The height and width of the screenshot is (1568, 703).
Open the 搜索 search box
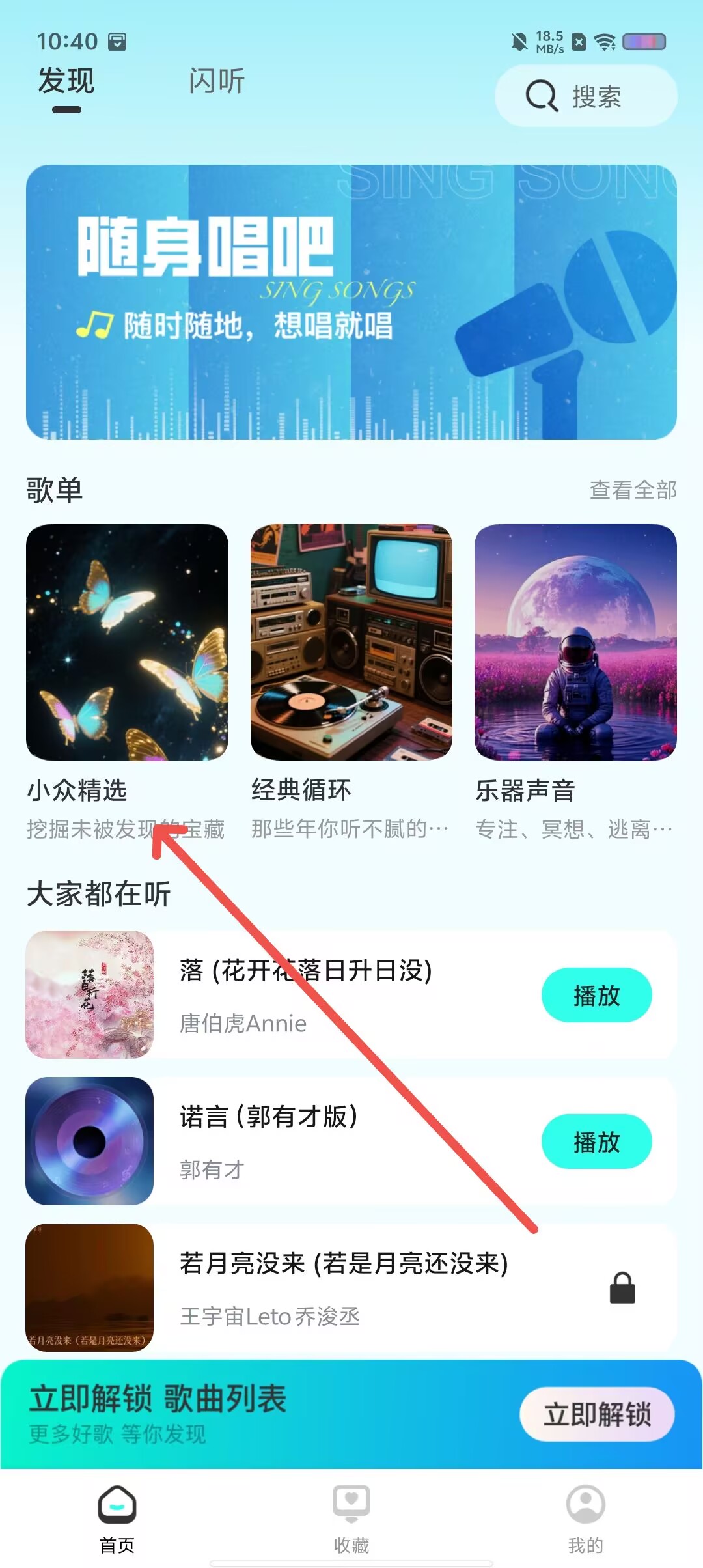tap(586, 96)
